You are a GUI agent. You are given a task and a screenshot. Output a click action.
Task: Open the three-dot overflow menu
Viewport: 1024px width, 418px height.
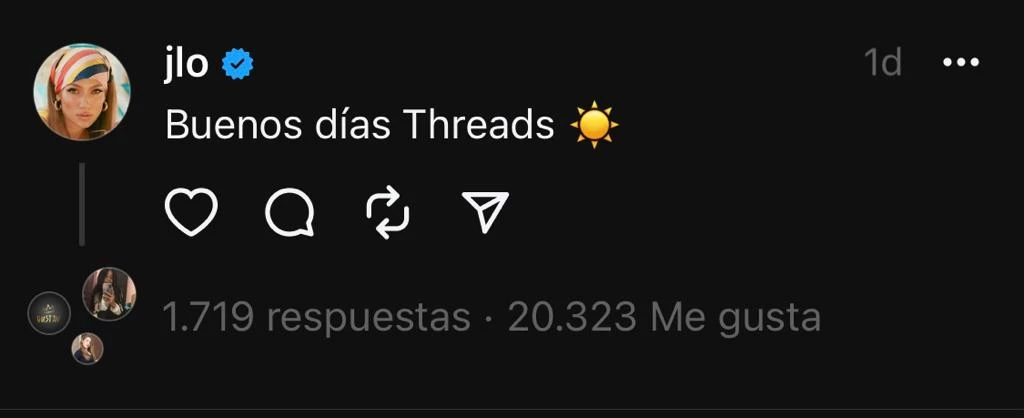[961, 63]
